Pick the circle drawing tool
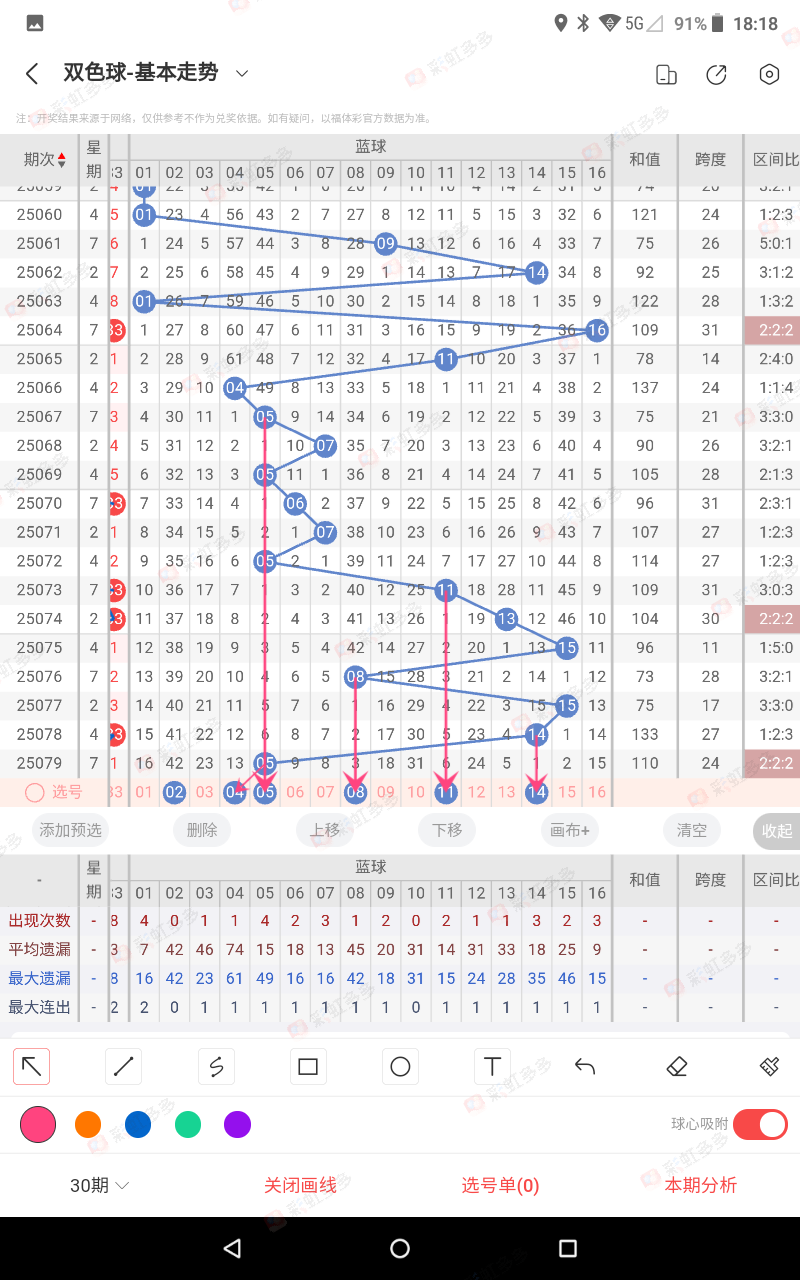The image size is (800, 1280). pos(400,1067)
